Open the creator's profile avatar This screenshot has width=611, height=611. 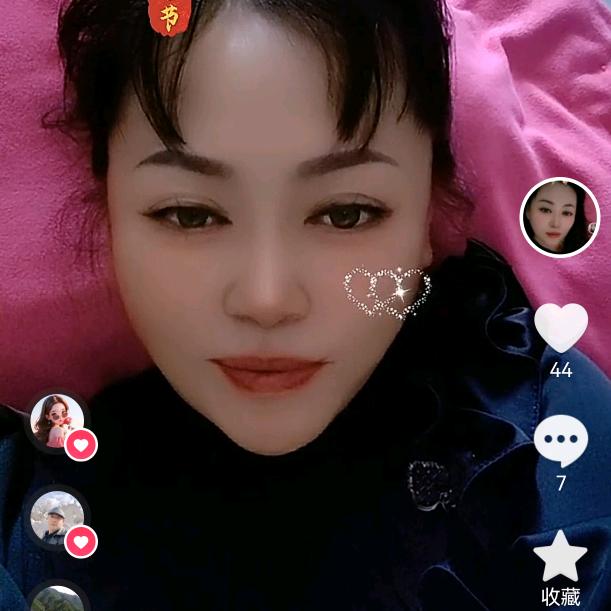click(559, 217)
